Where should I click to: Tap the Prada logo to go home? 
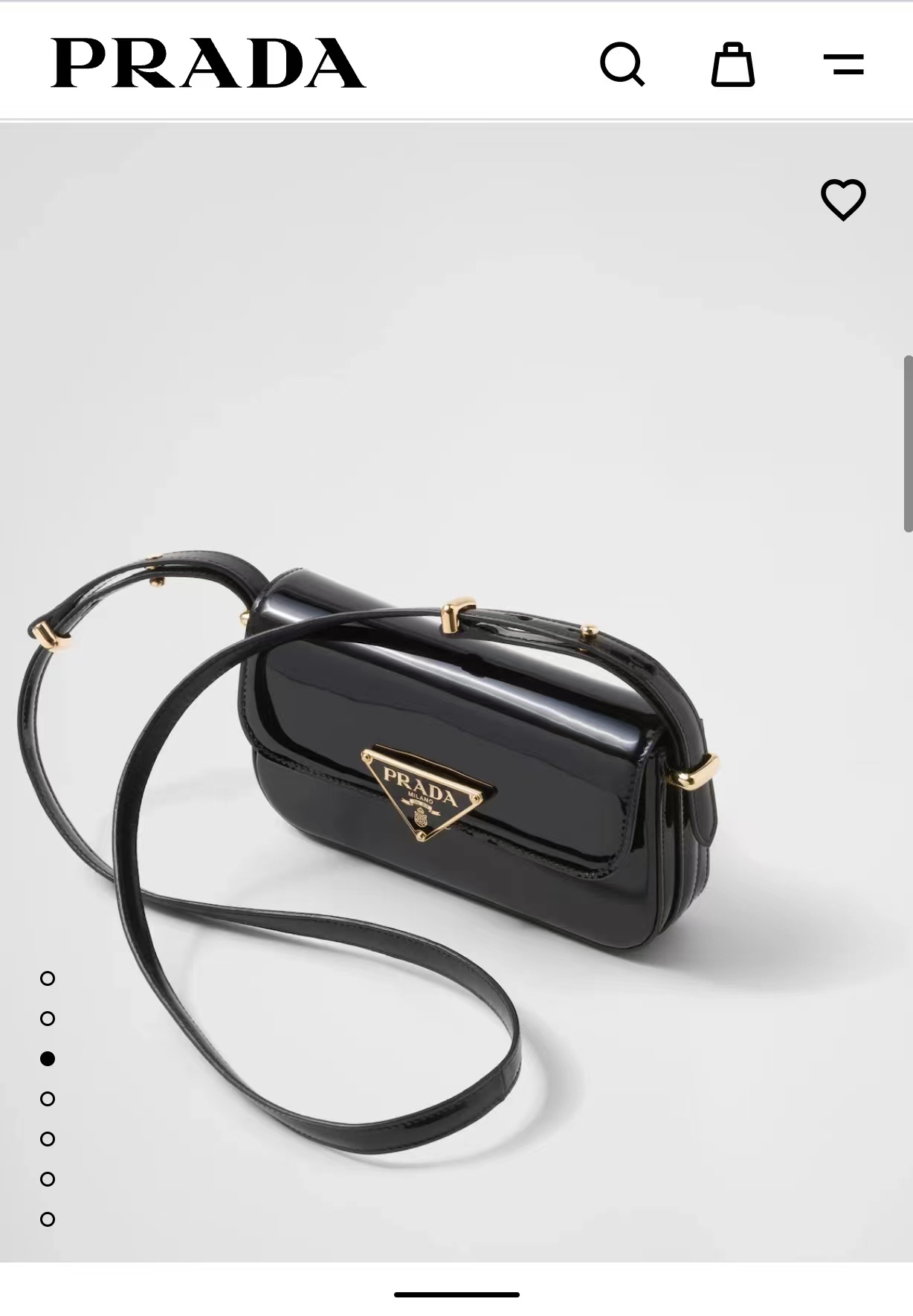208,64
